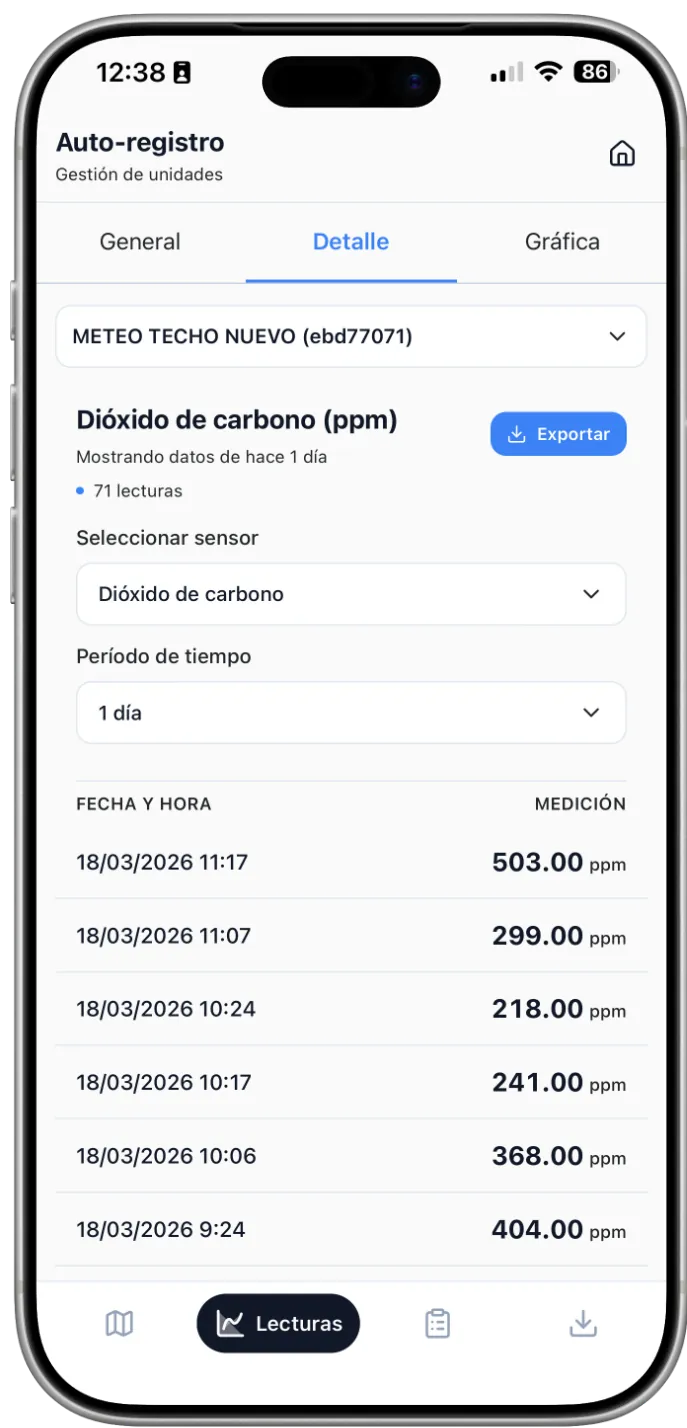Switch to the General tab
Image resolution: width=687 pixels, height=1428 pixels.
tap(140, 242)
